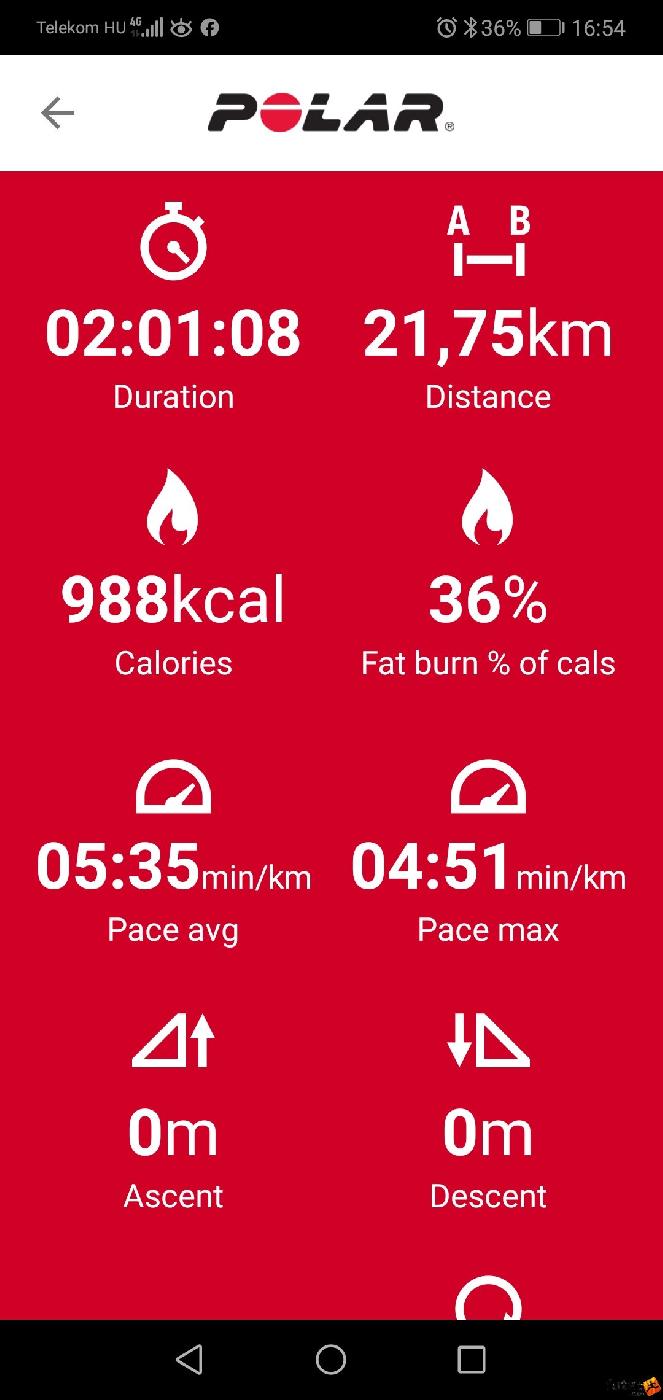Open the recent apps view

point(471,1359)
